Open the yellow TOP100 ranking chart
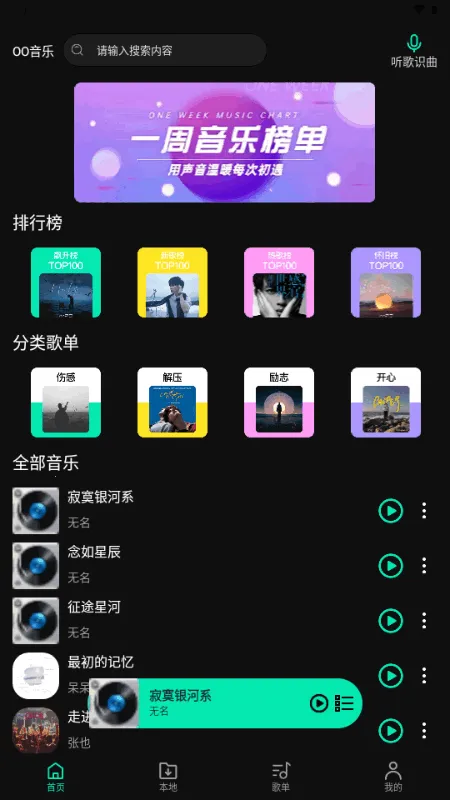This screenshot has width=450, height=800. coord(172,283)
